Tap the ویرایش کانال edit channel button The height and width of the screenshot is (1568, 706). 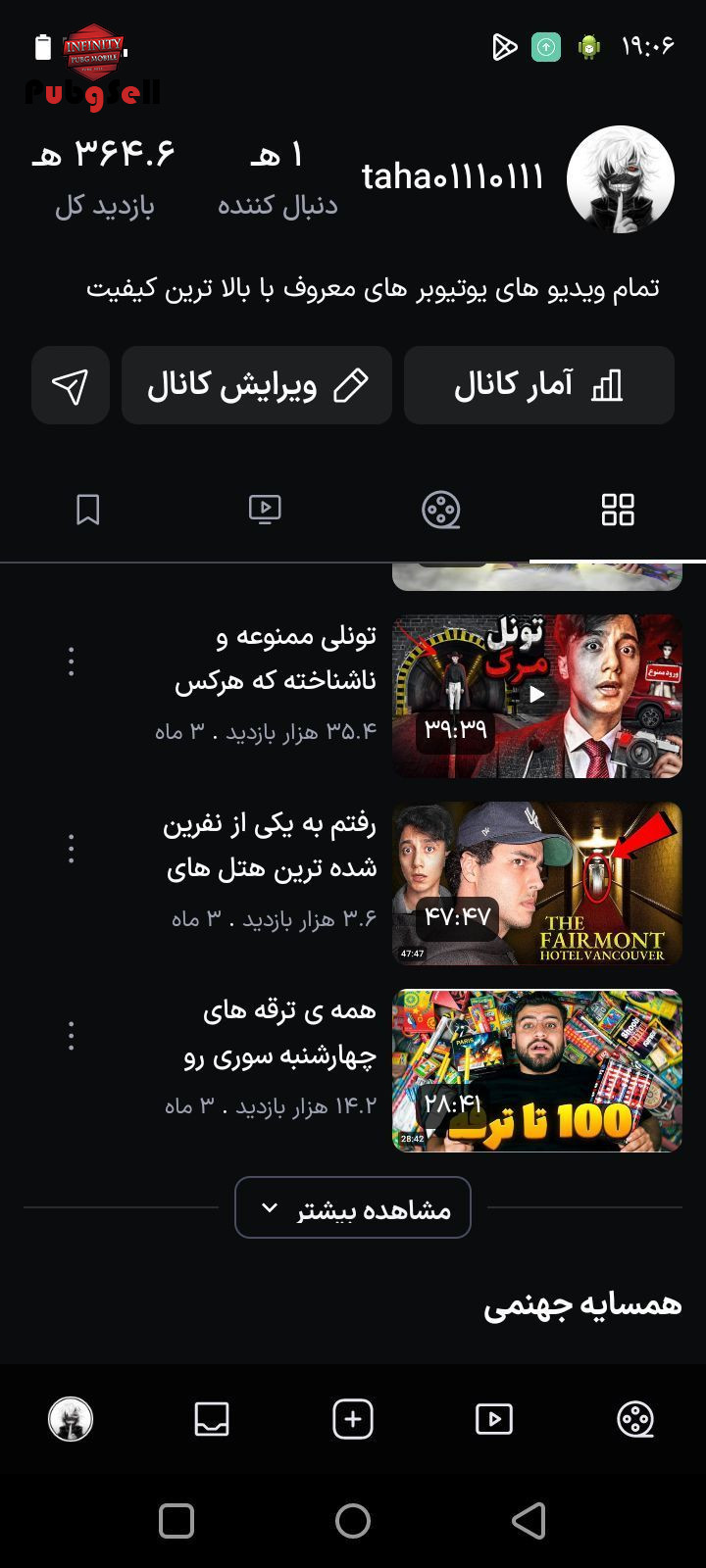pyautogui.click(x=257, y=385)
